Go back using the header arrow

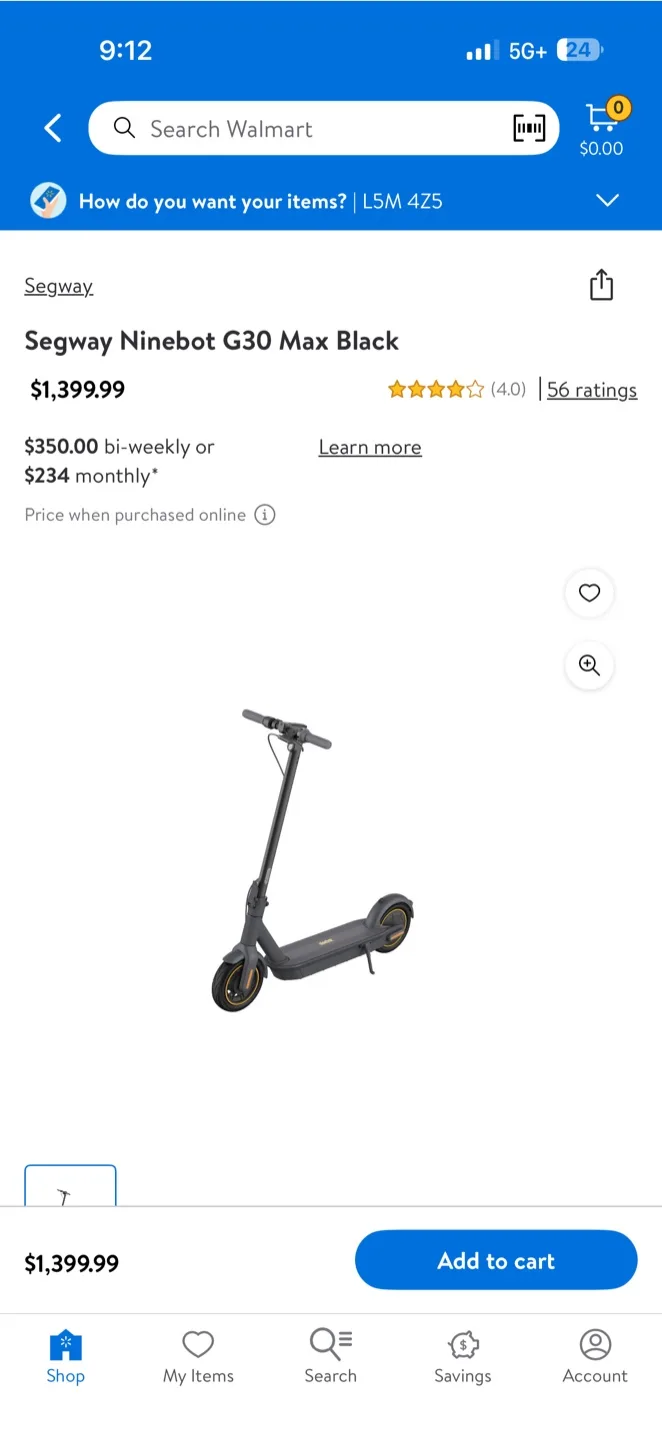[x=53, y=128]
